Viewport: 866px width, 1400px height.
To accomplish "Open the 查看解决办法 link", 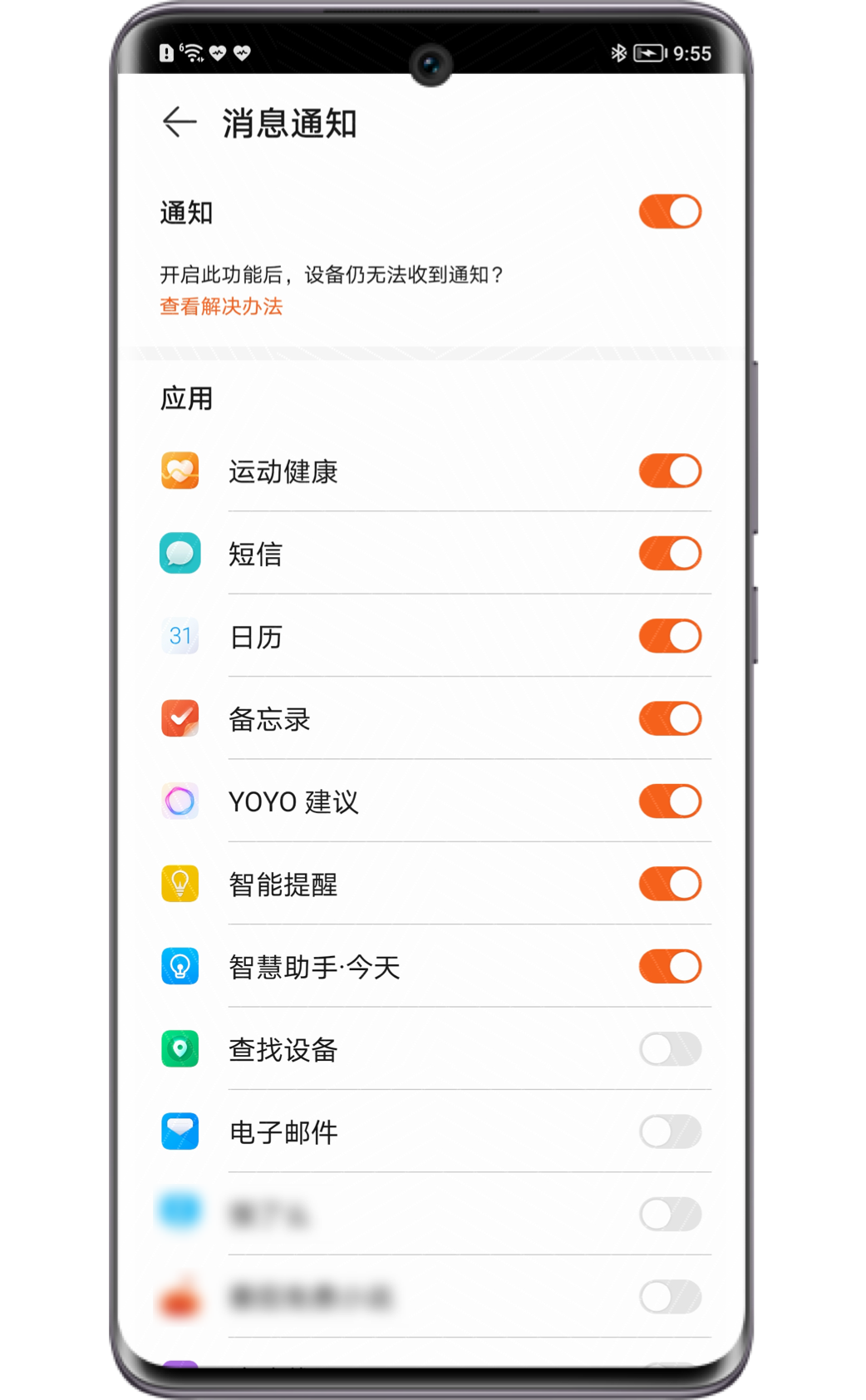I will click(x=221, y=307).
